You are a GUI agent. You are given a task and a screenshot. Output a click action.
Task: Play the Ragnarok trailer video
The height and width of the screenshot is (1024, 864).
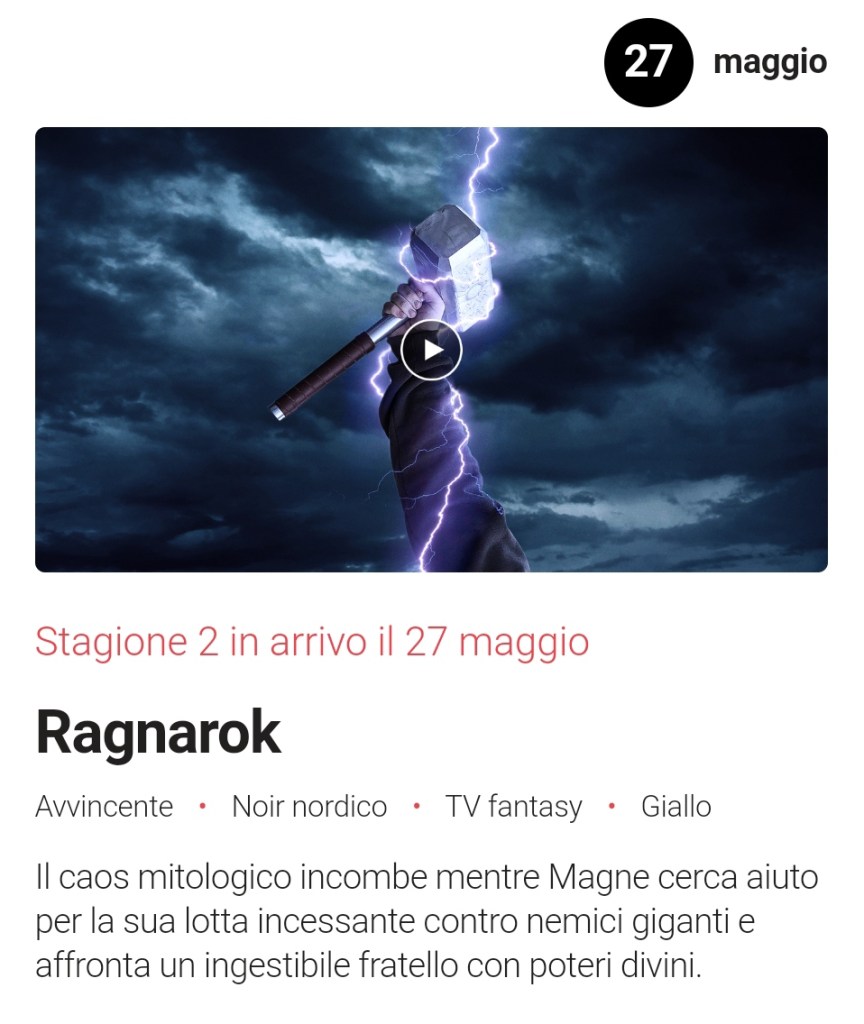431,350
